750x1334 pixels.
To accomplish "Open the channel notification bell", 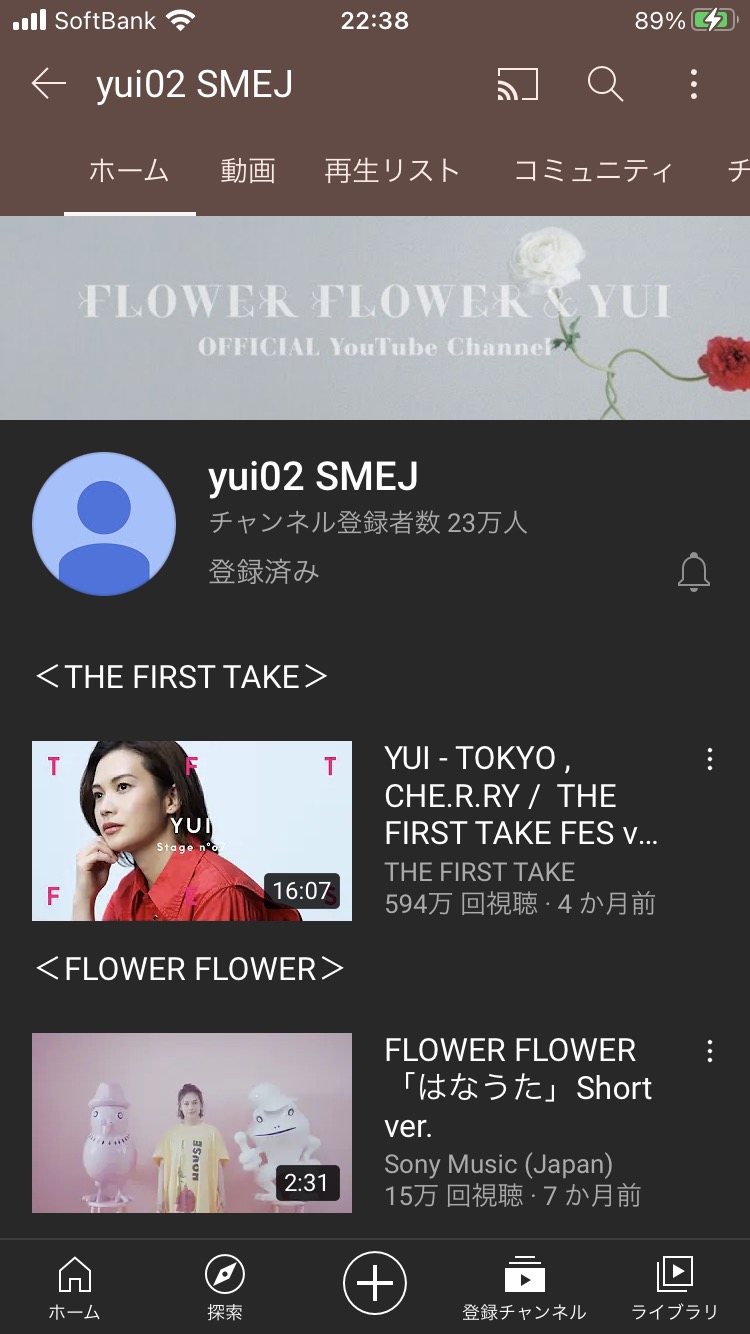I will tap(693, 573).
